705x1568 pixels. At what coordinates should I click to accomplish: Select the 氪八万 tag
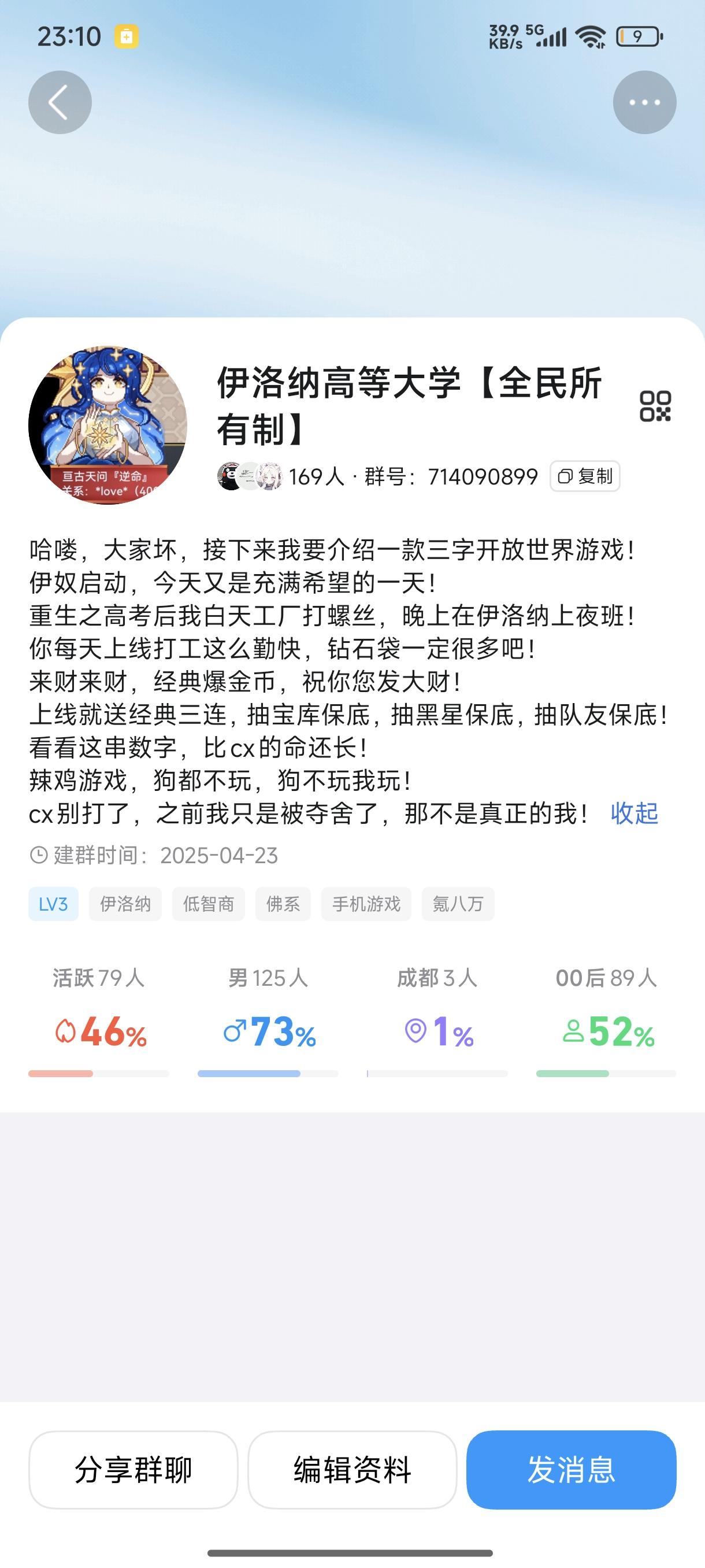pyautogui.click(x=458, y=904)
